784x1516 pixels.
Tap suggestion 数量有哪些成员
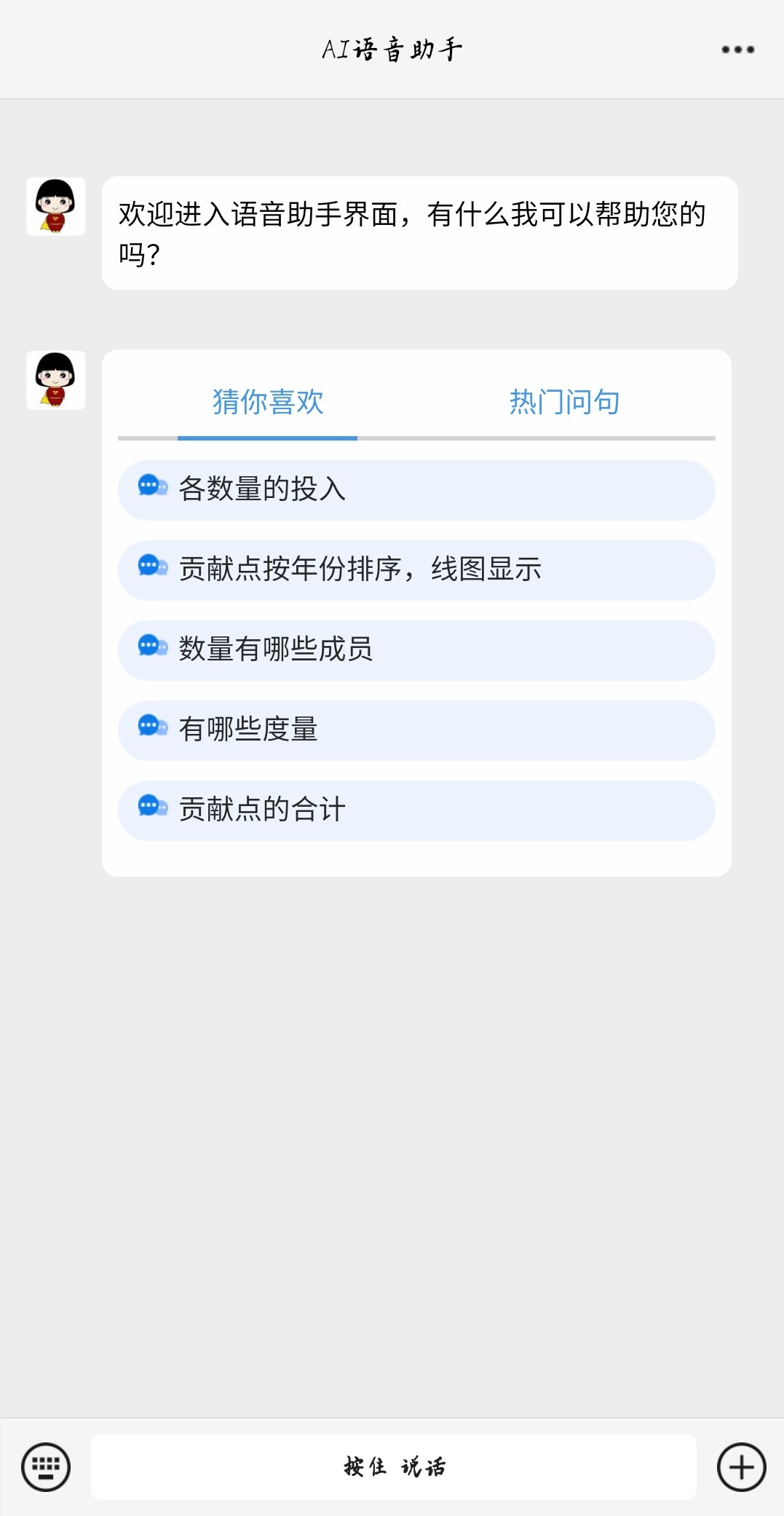(416, 650)
